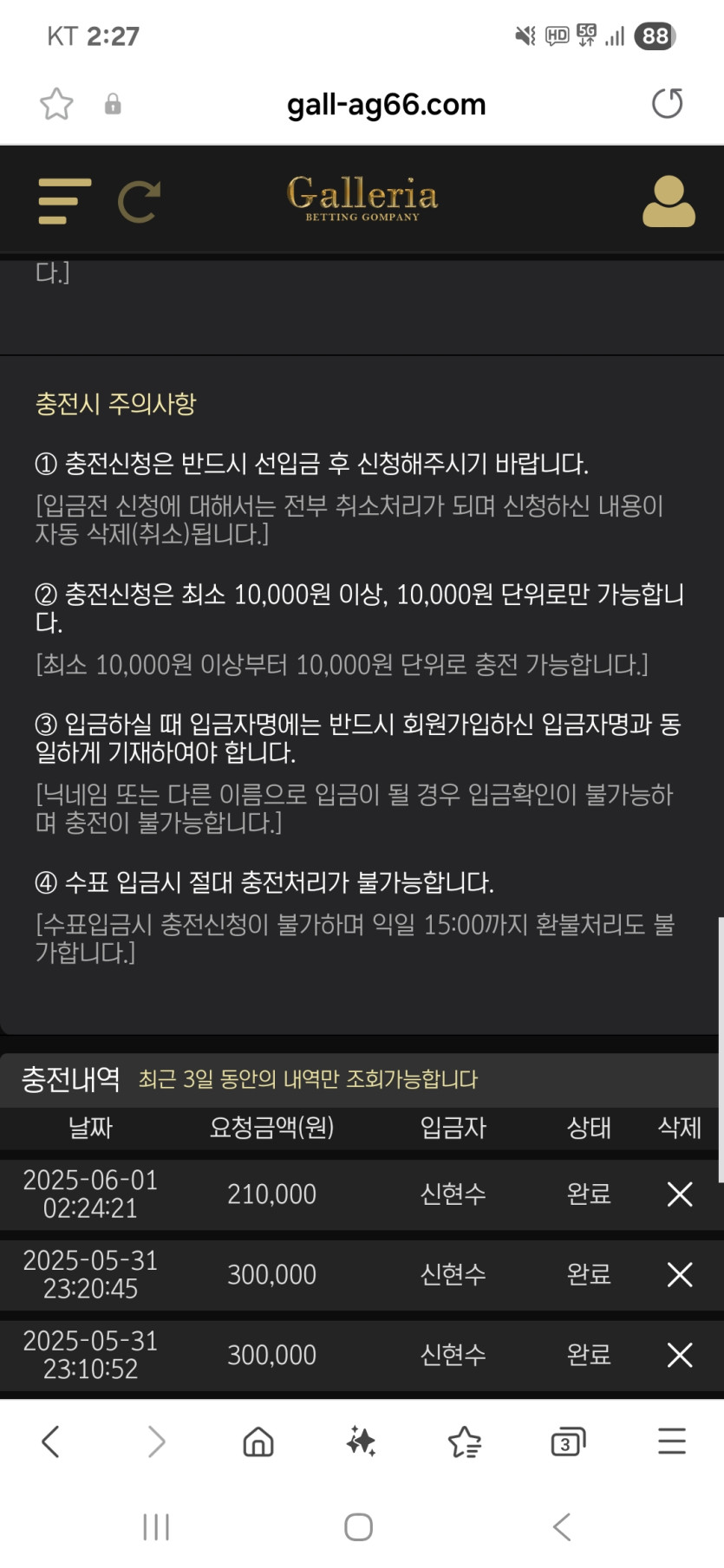
Task: Bookmark this page with the star icon
Action: point(56,104)
